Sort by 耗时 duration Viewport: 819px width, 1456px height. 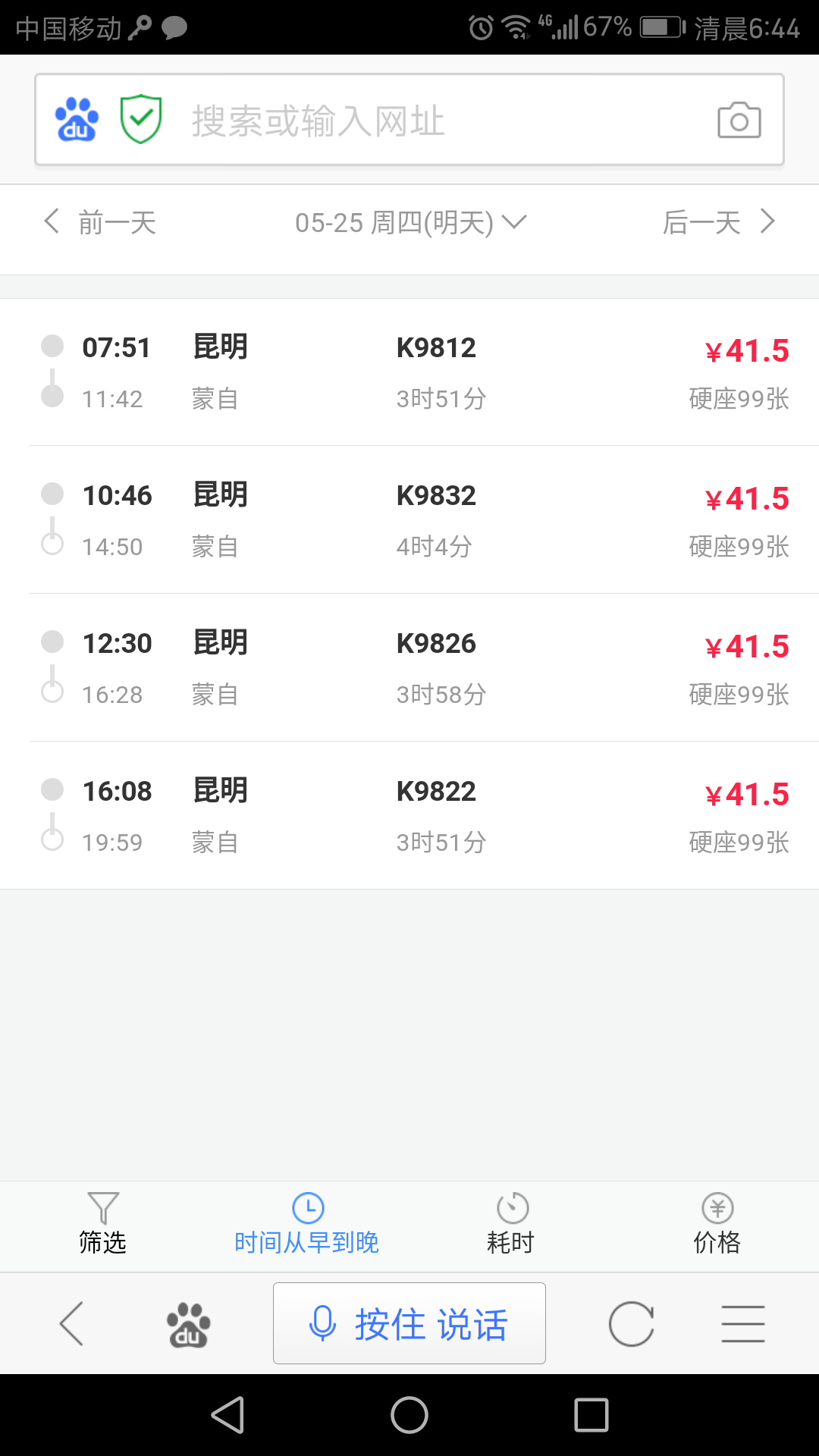512,1224
